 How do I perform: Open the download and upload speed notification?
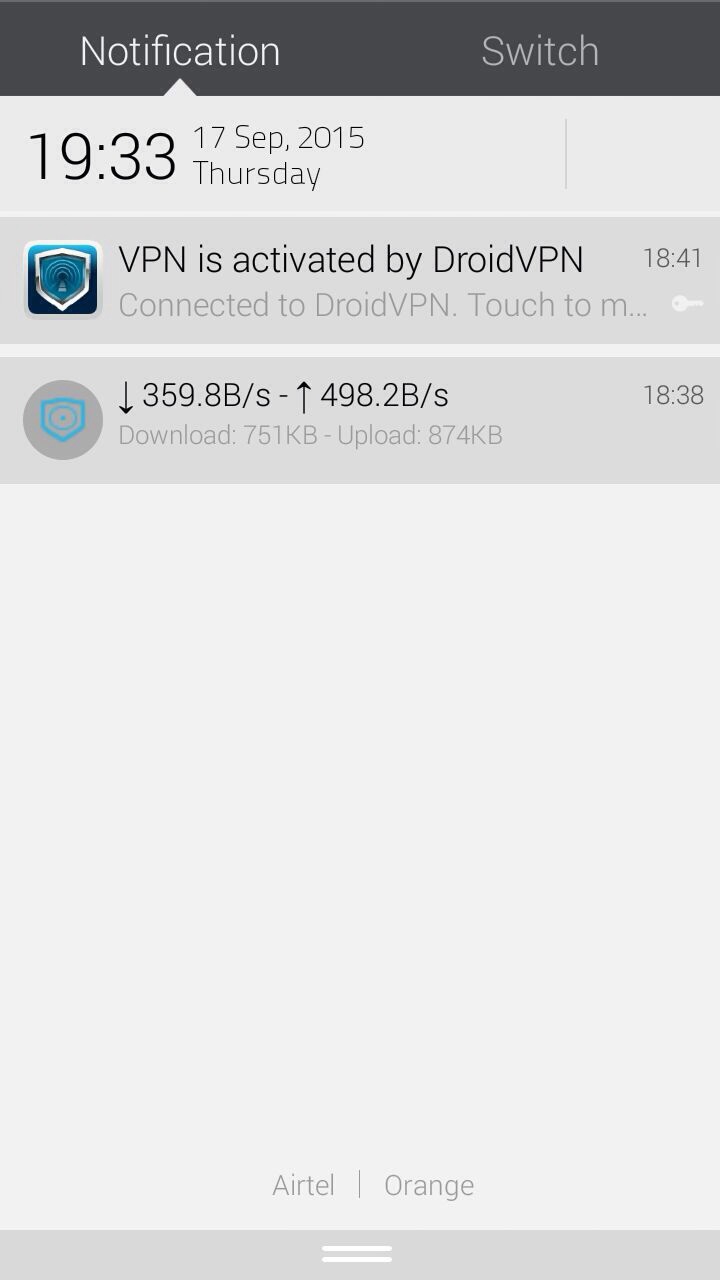click(x=360, y=420)
